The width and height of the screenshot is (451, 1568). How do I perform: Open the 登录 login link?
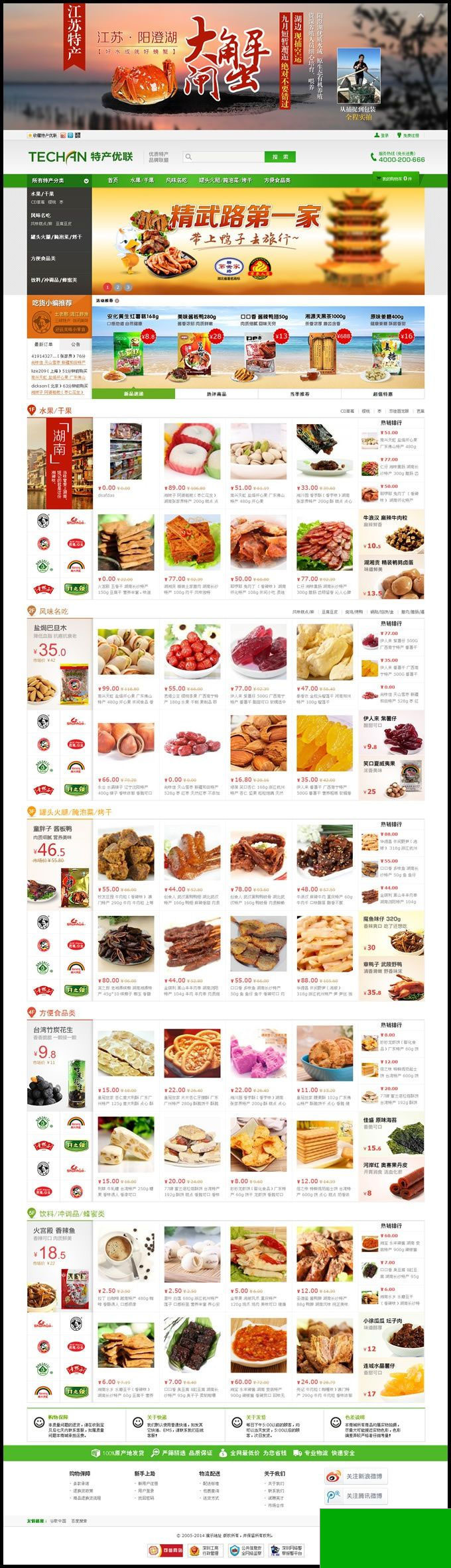[x=383, y=135]
